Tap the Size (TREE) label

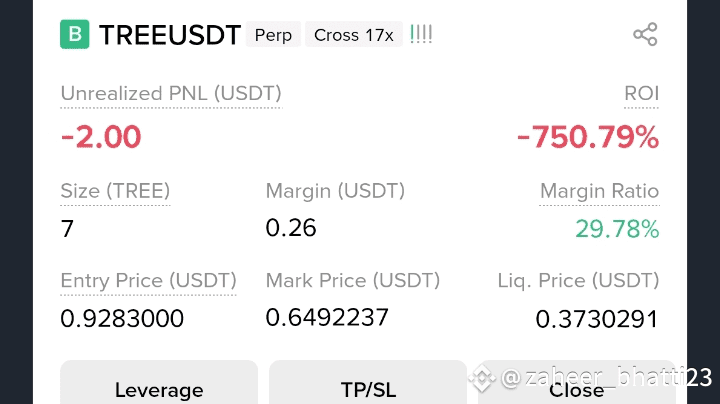(115, 191)
